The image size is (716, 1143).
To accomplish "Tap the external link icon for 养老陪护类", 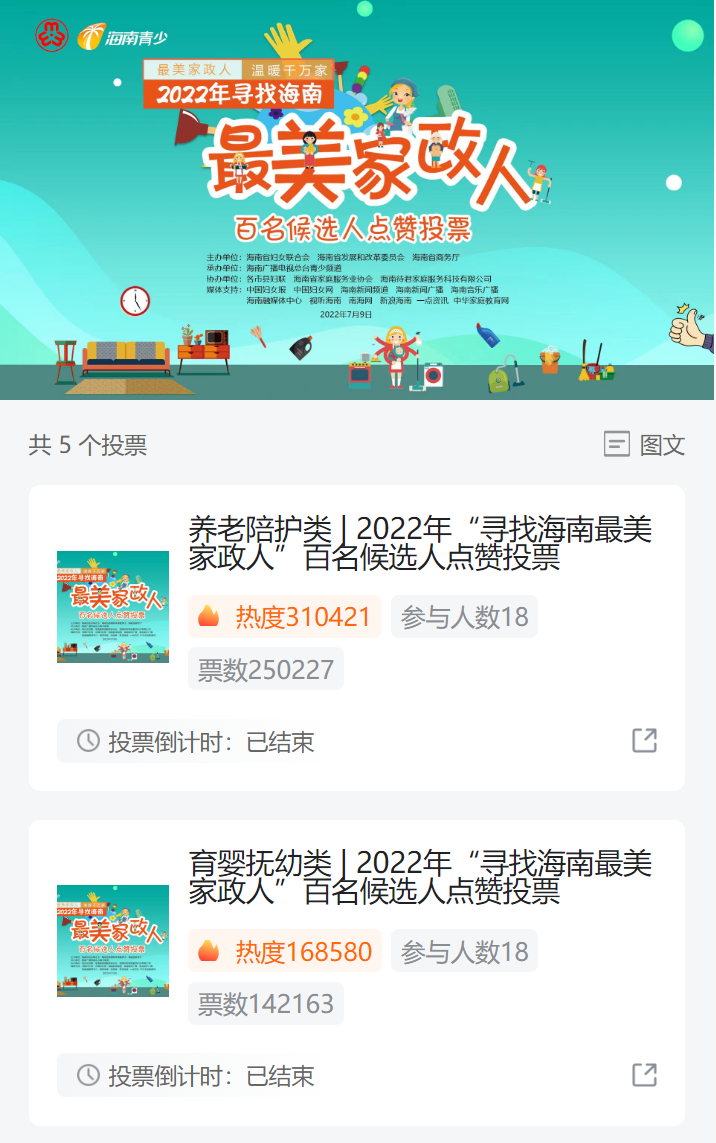I will (x=645, y=741).
